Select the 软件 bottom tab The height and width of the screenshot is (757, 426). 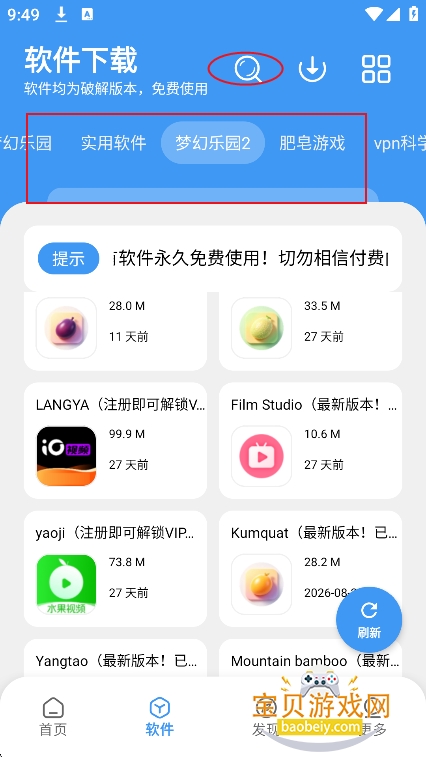tap(159, 716)
